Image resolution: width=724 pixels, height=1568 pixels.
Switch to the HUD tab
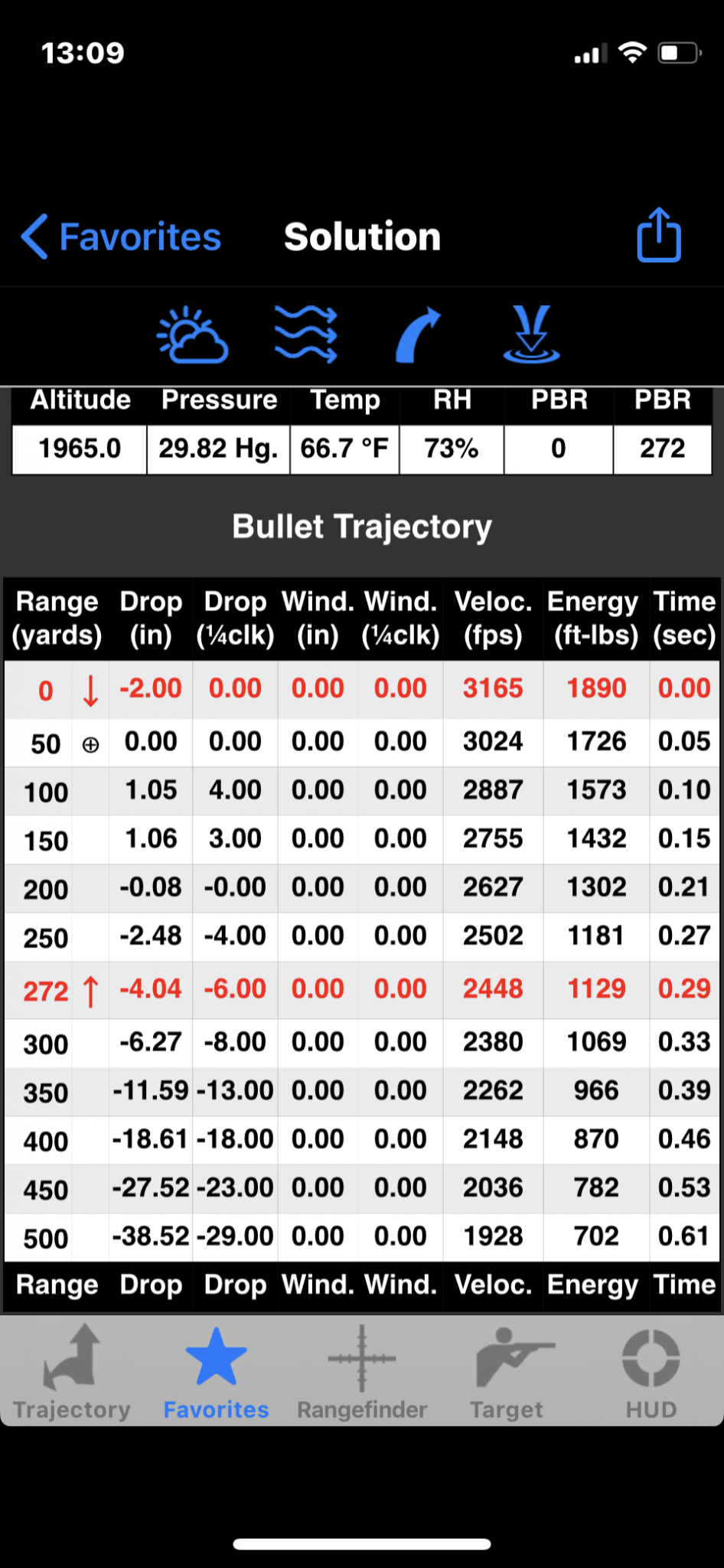(x=651, y=1371)
